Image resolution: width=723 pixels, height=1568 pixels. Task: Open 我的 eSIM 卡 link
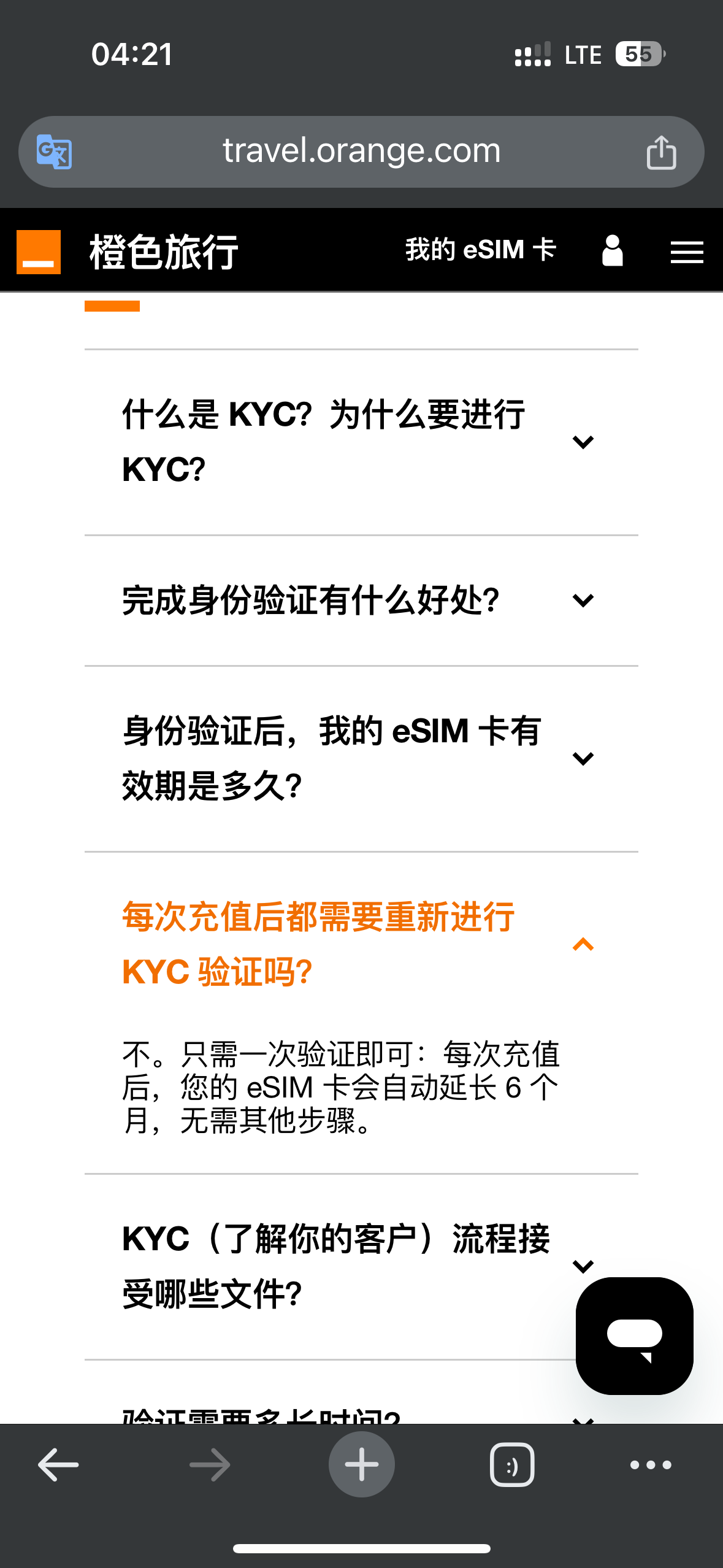(480, 250)
